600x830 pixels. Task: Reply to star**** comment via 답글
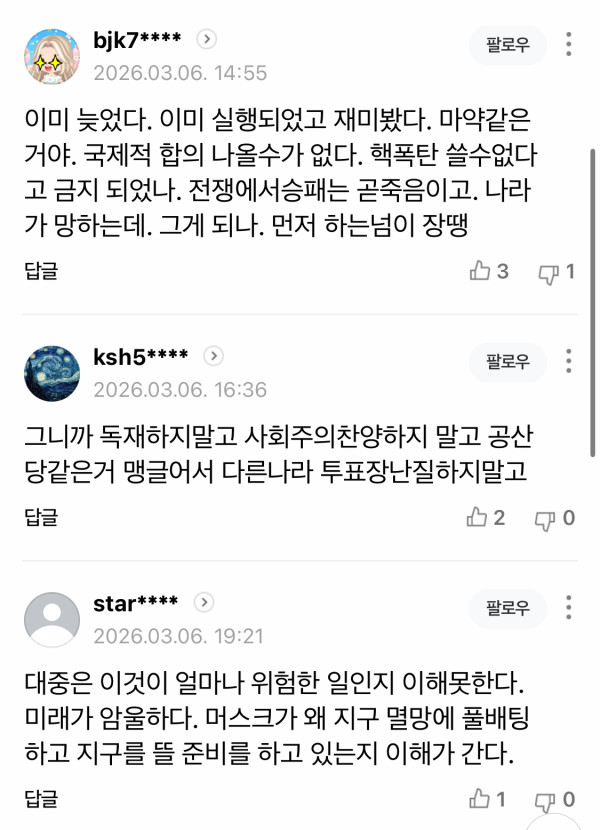tap(41, 799)
